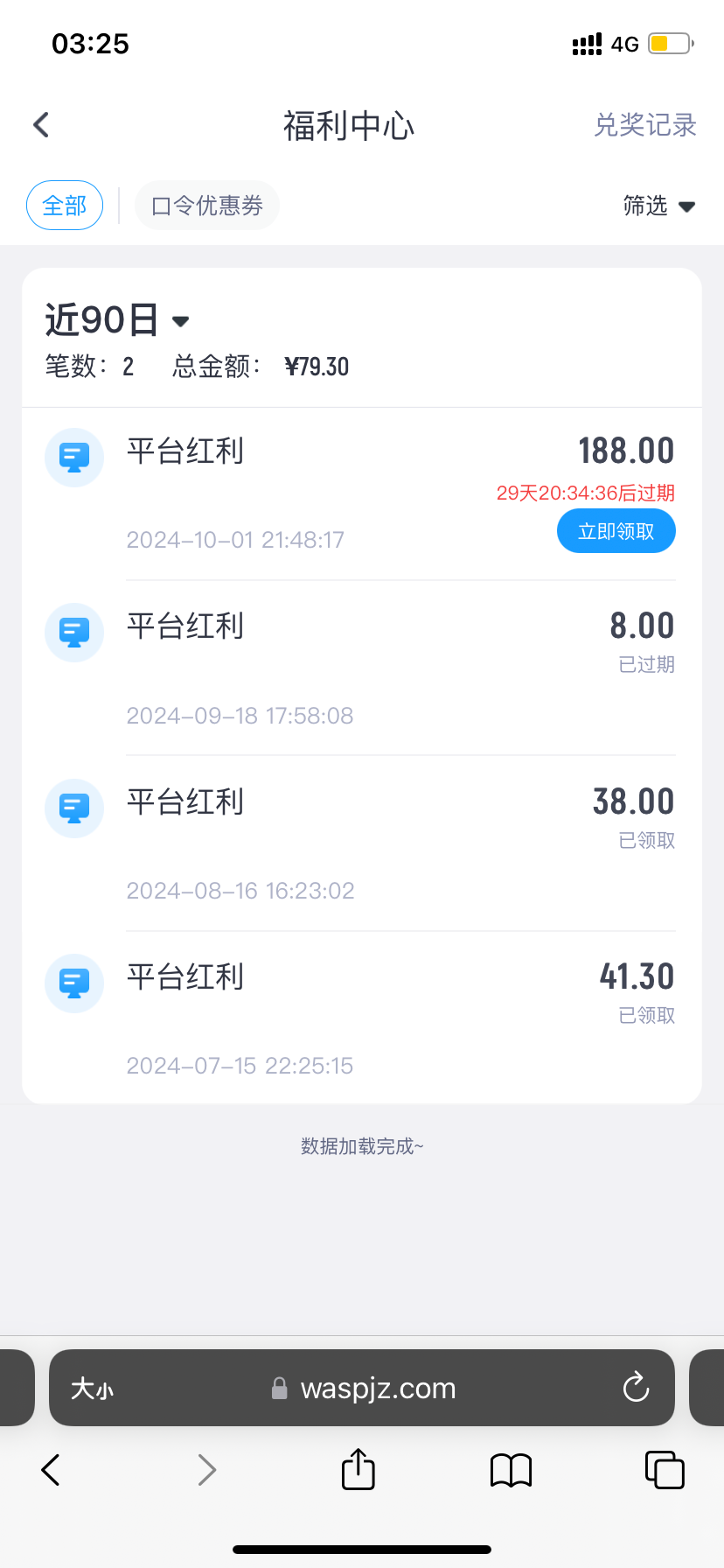The width and height of the screenshot is (724, 1568).
Task: Switch to the 口令优惠券 tab
Action: point(206,205)
